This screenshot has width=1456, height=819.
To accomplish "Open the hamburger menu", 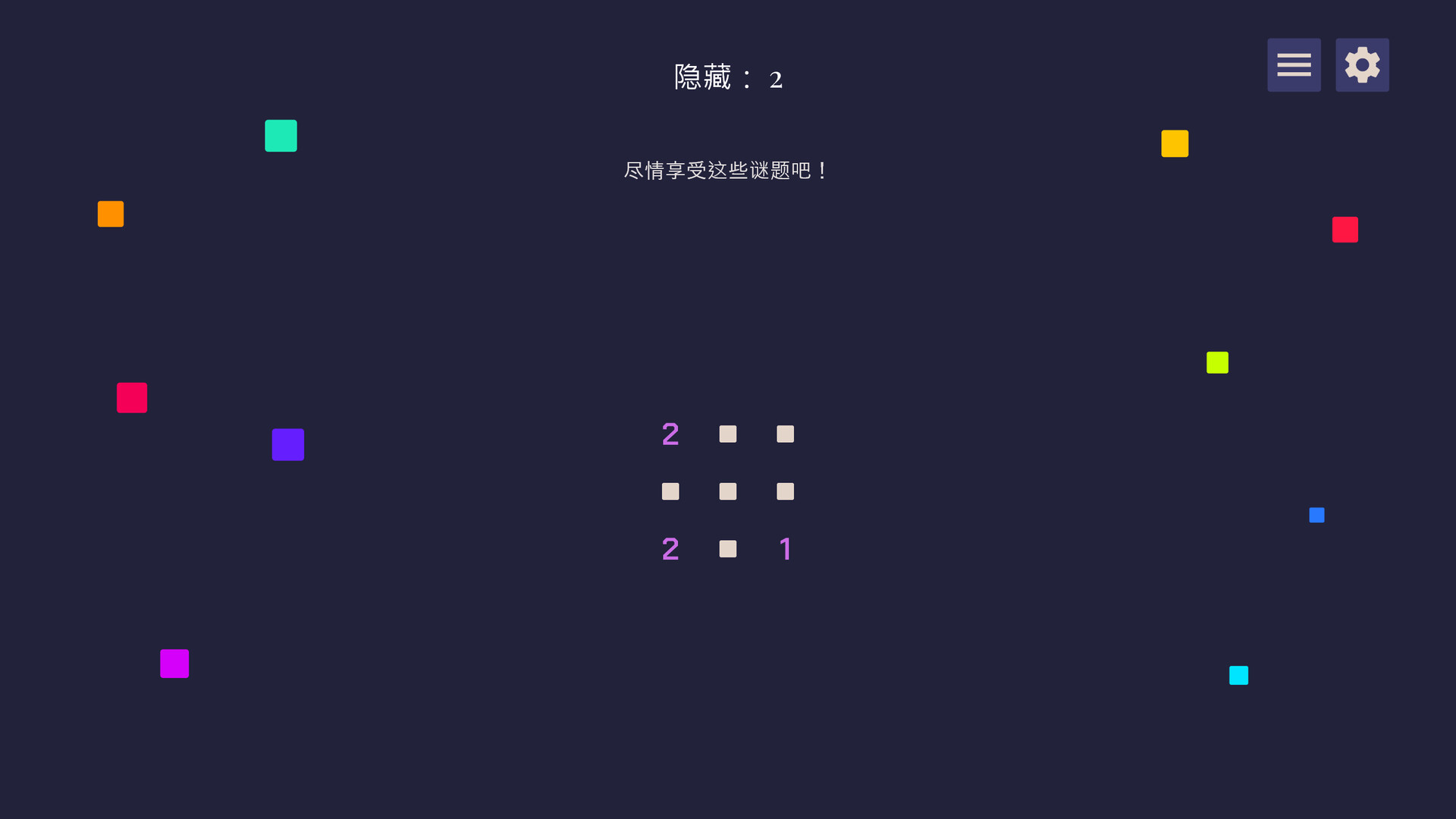I will pos(1294,65).
